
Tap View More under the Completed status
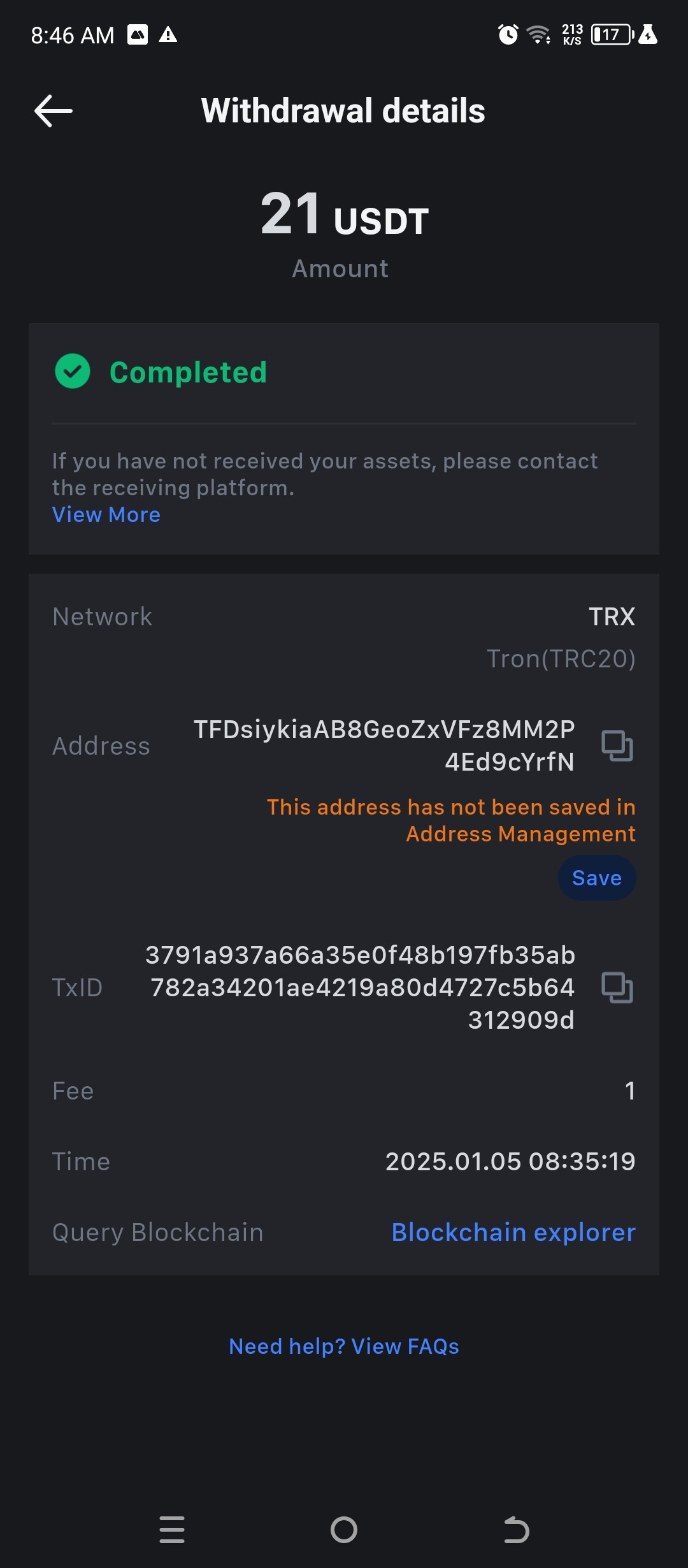106,514
